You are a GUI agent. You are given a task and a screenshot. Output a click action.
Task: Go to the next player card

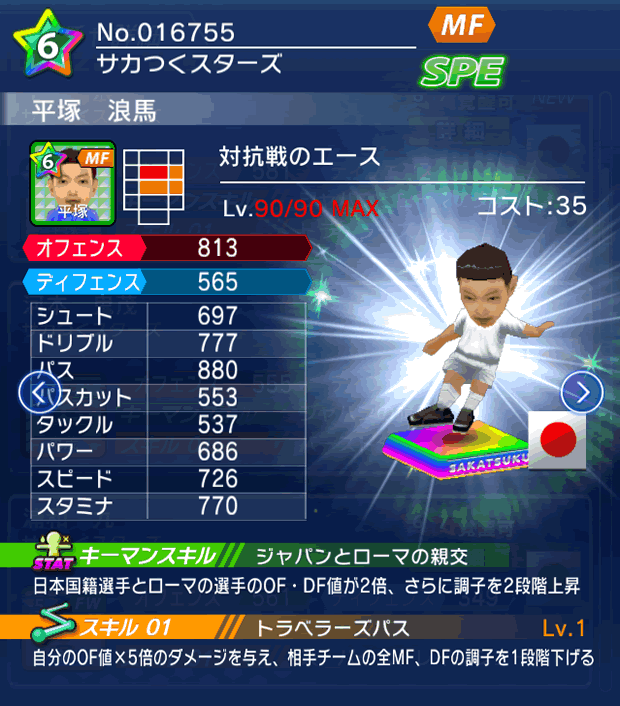tap(582, 391)
